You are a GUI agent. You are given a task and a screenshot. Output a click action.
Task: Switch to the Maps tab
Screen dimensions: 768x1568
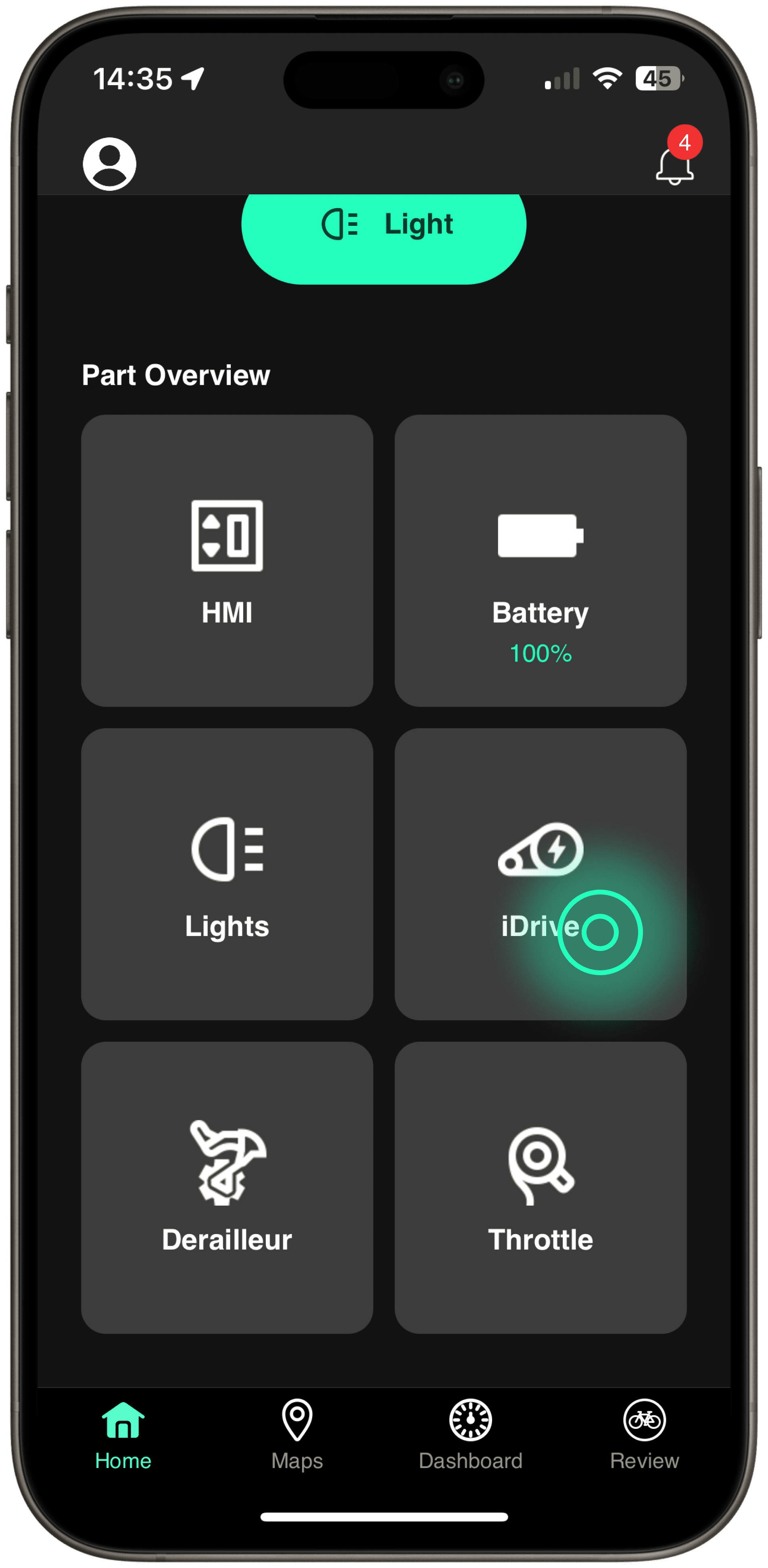[297, 1434]
